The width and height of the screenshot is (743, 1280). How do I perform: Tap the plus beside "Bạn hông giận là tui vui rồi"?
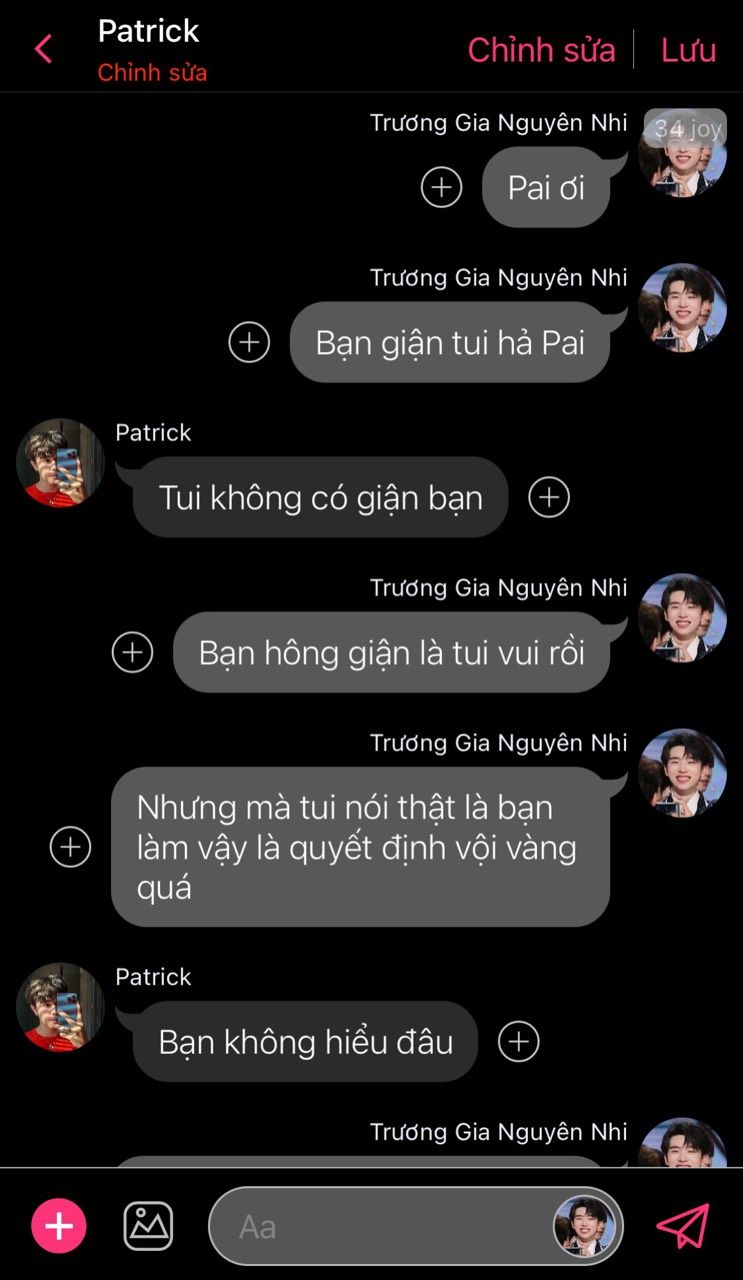(132, 652)
